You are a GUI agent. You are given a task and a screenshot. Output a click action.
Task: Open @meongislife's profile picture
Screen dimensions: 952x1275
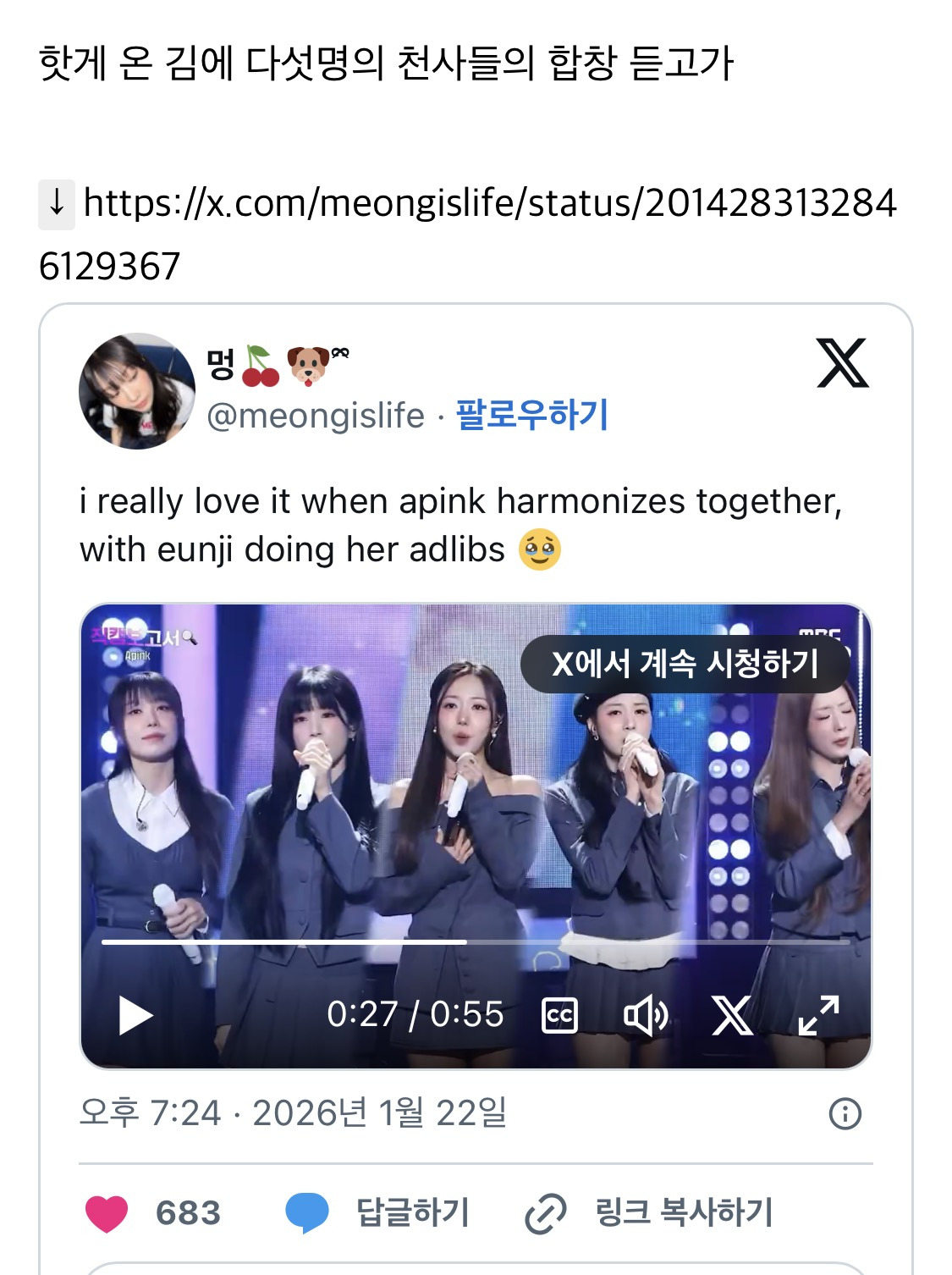pyautogui.click(x=137, y=391)
